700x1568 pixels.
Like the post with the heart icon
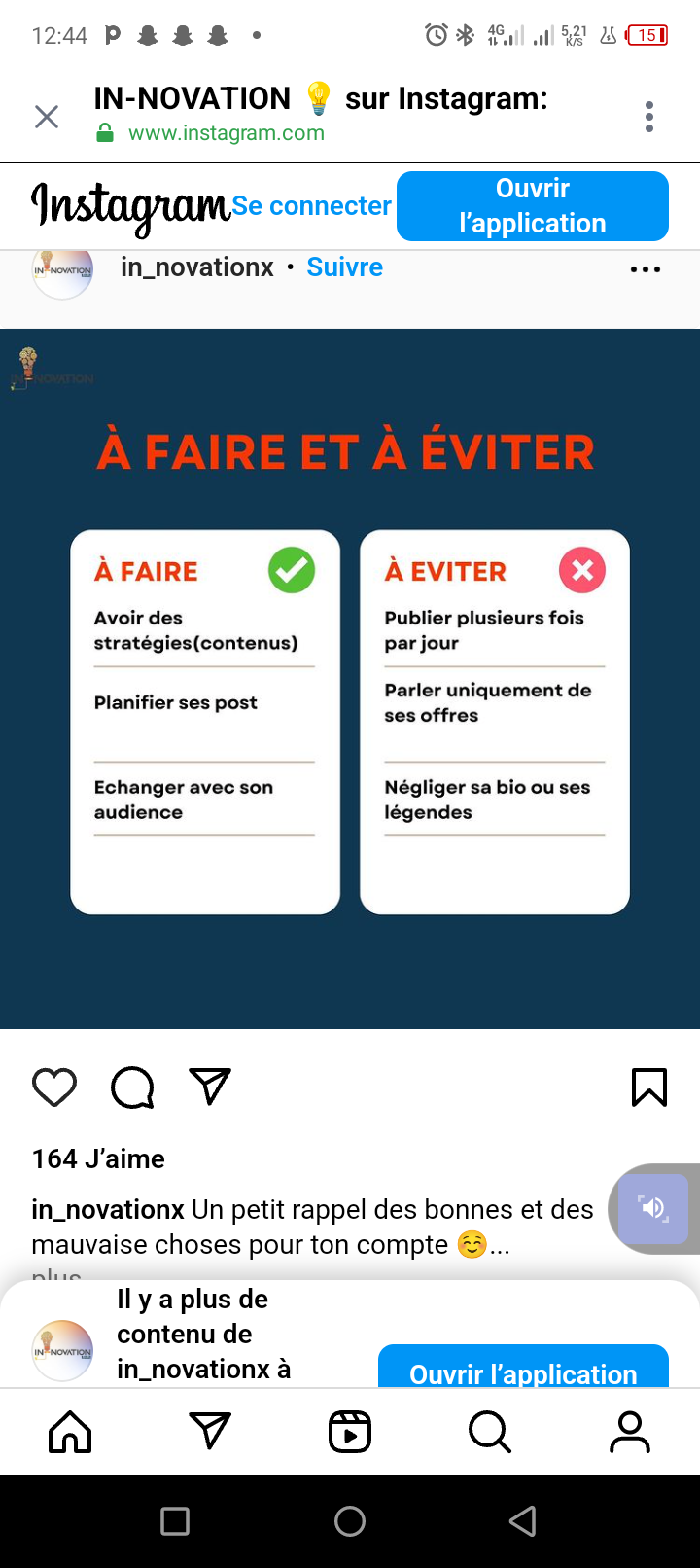[x=54, y=1087]
